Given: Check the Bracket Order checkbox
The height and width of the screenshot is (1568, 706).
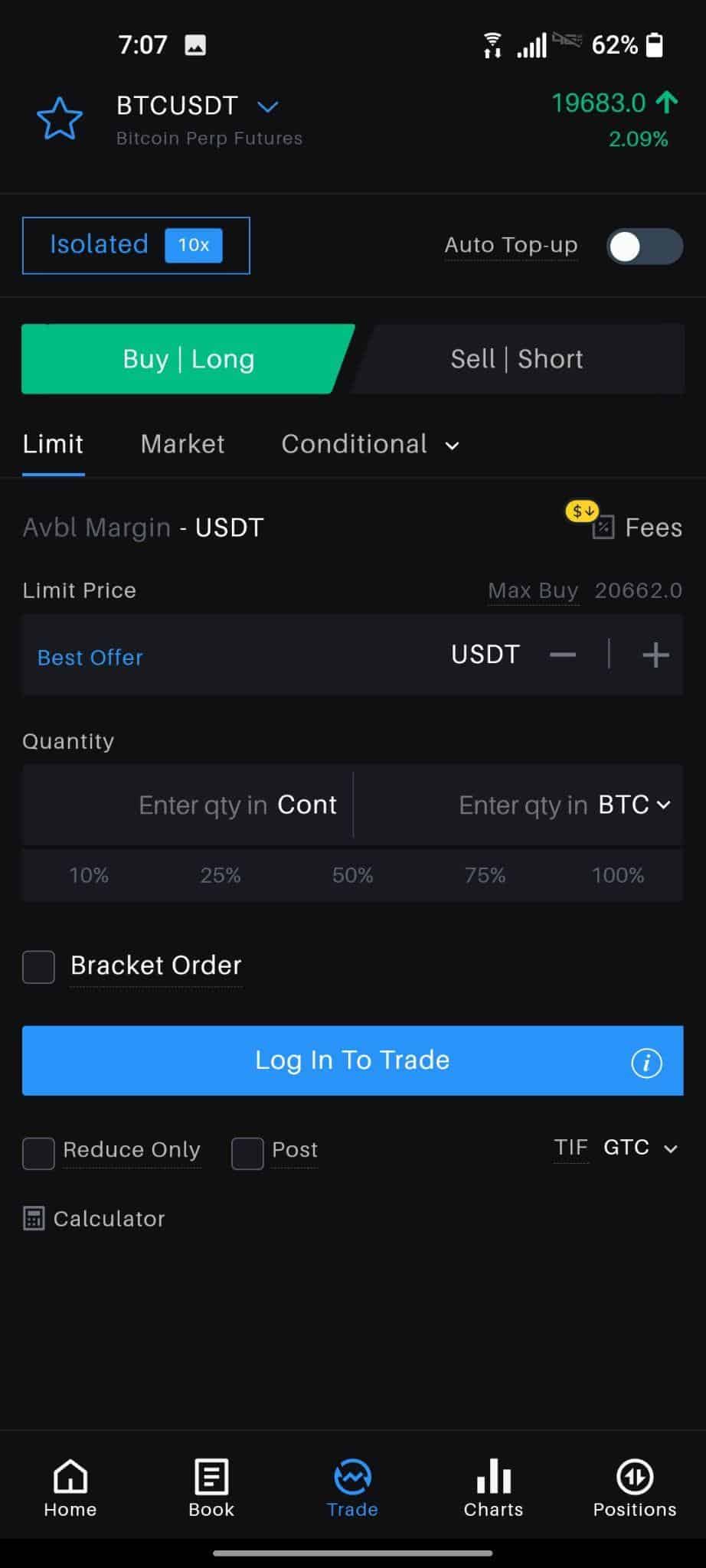Looking at the screenshot, I should click(x=38, y=967).
